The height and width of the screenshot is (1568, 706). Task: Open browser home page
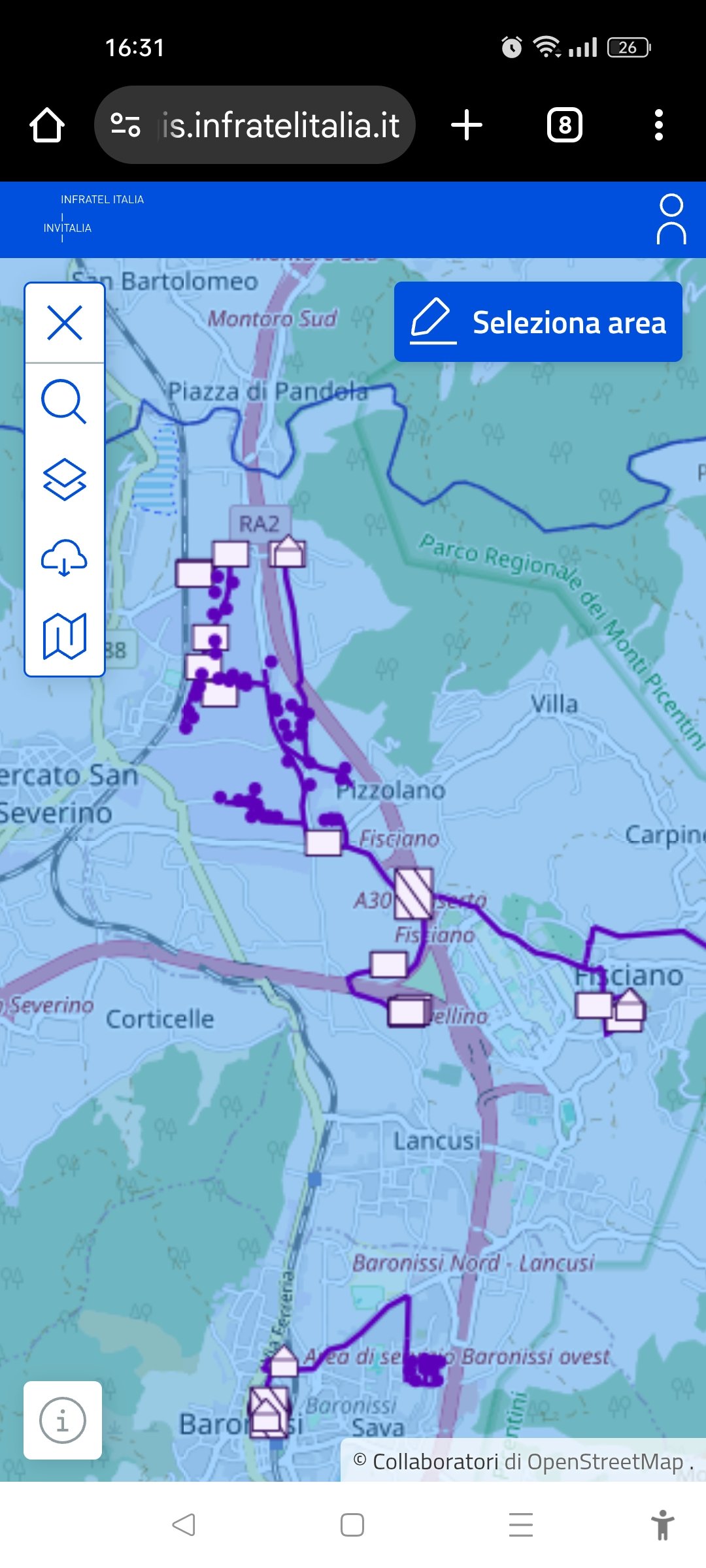point(47,125)
